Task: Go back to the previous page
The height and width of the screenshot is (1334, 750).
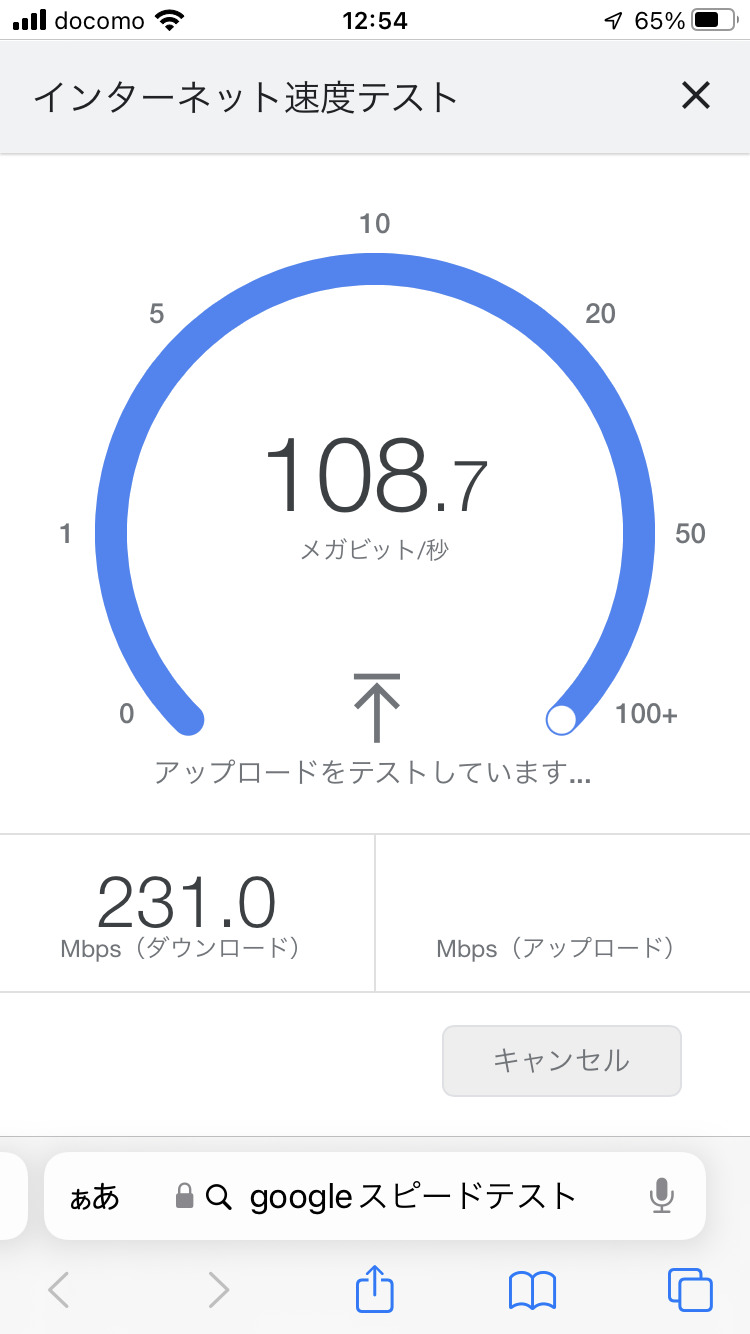Action: point(59,1290)
